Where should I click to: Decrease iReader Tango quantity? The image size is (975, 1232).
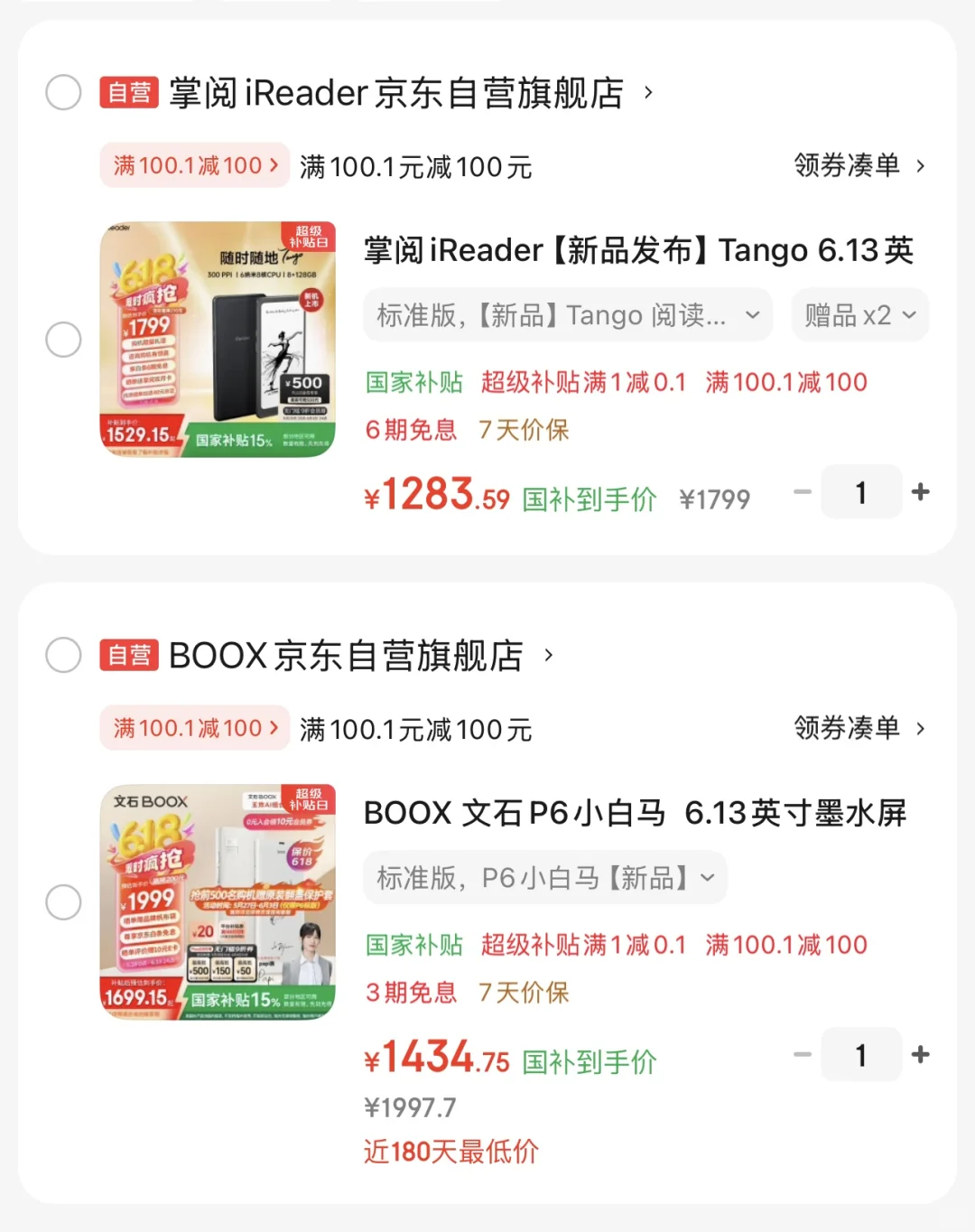[x=803, y=492]
